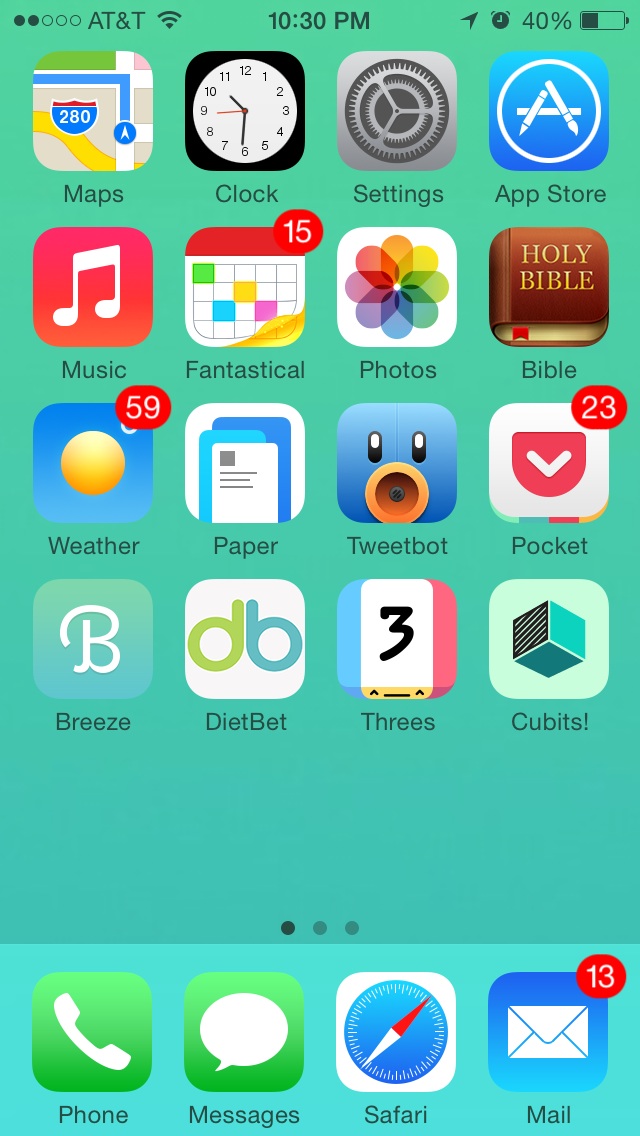
Task: Open the Maps app
Action: 93,111
